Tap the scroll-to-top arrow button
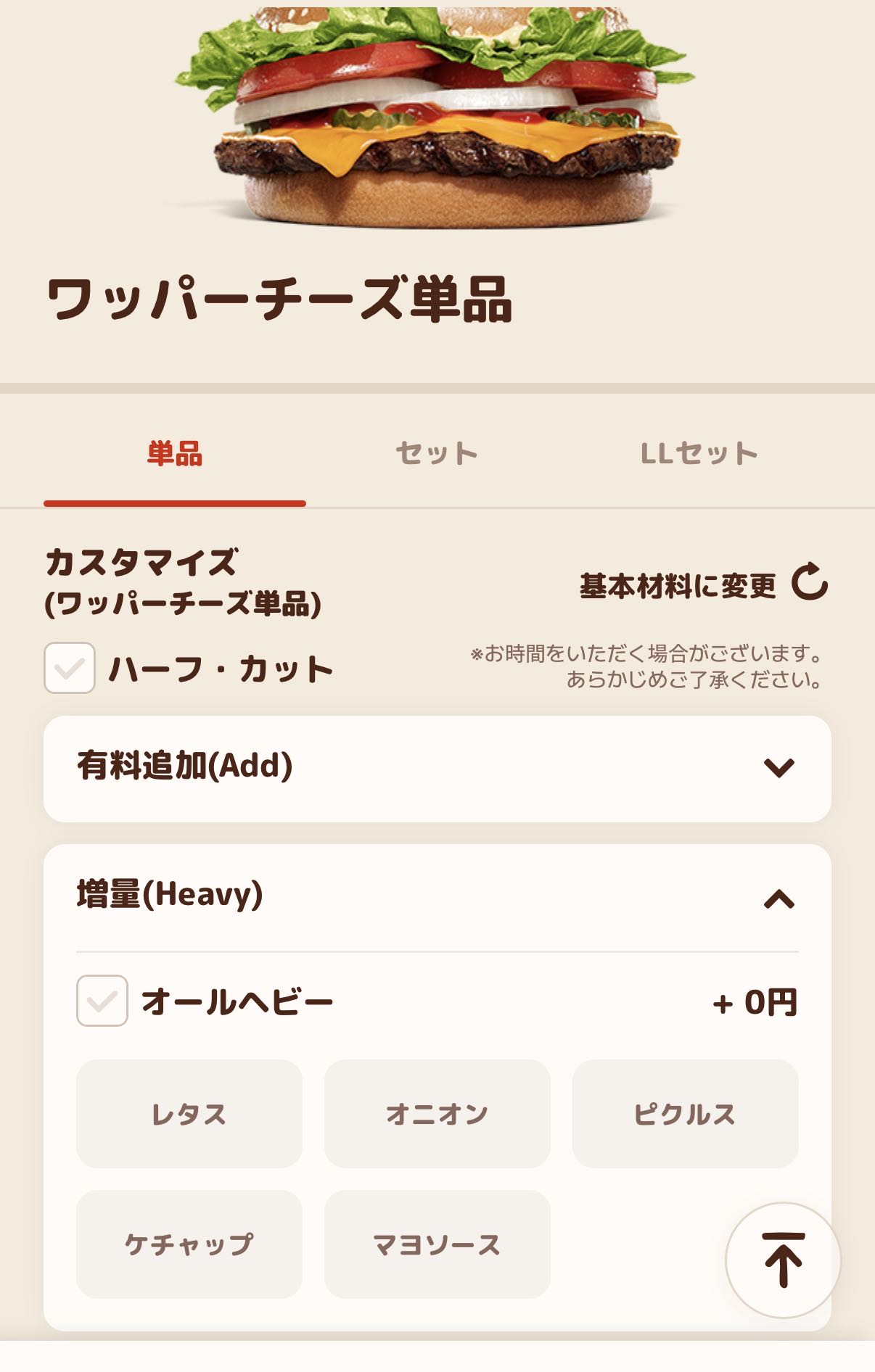Screen dimensions: 875x1372 click(784, 1260)
